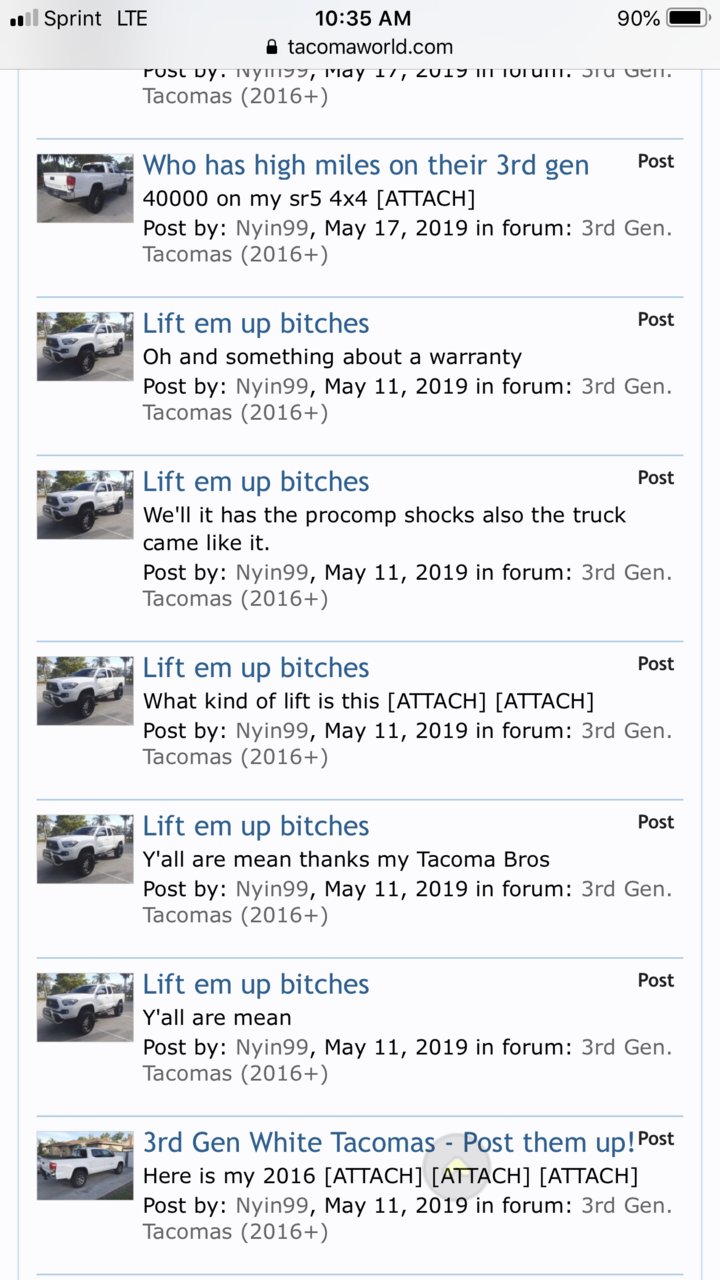Open the "Lift em up" post mentioning a warranty
The width and height of the screenshot is (720, 1280).
pos(256,324)
